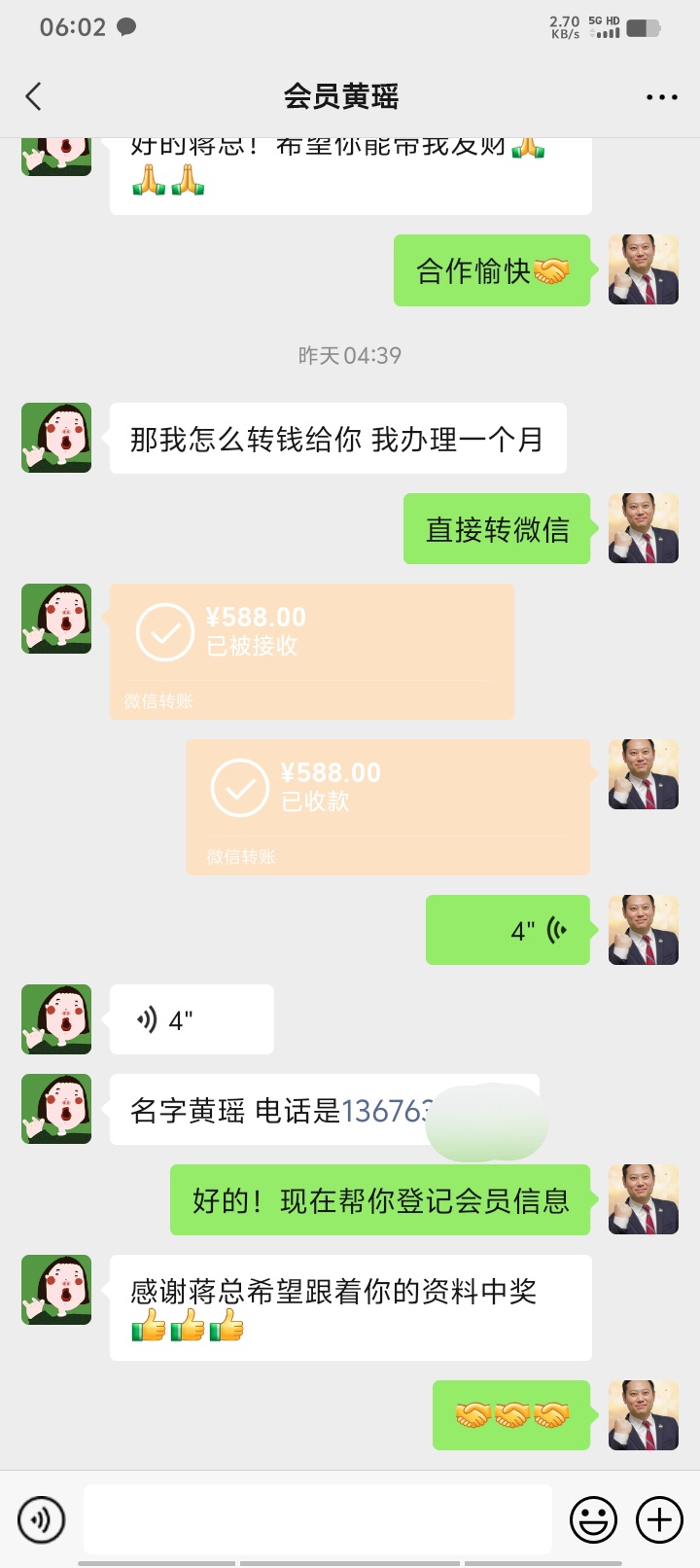The height and width of the screenshot is (1568, 700).
Task: Open the plus attachments menu
Action: tap(659, 1519)
